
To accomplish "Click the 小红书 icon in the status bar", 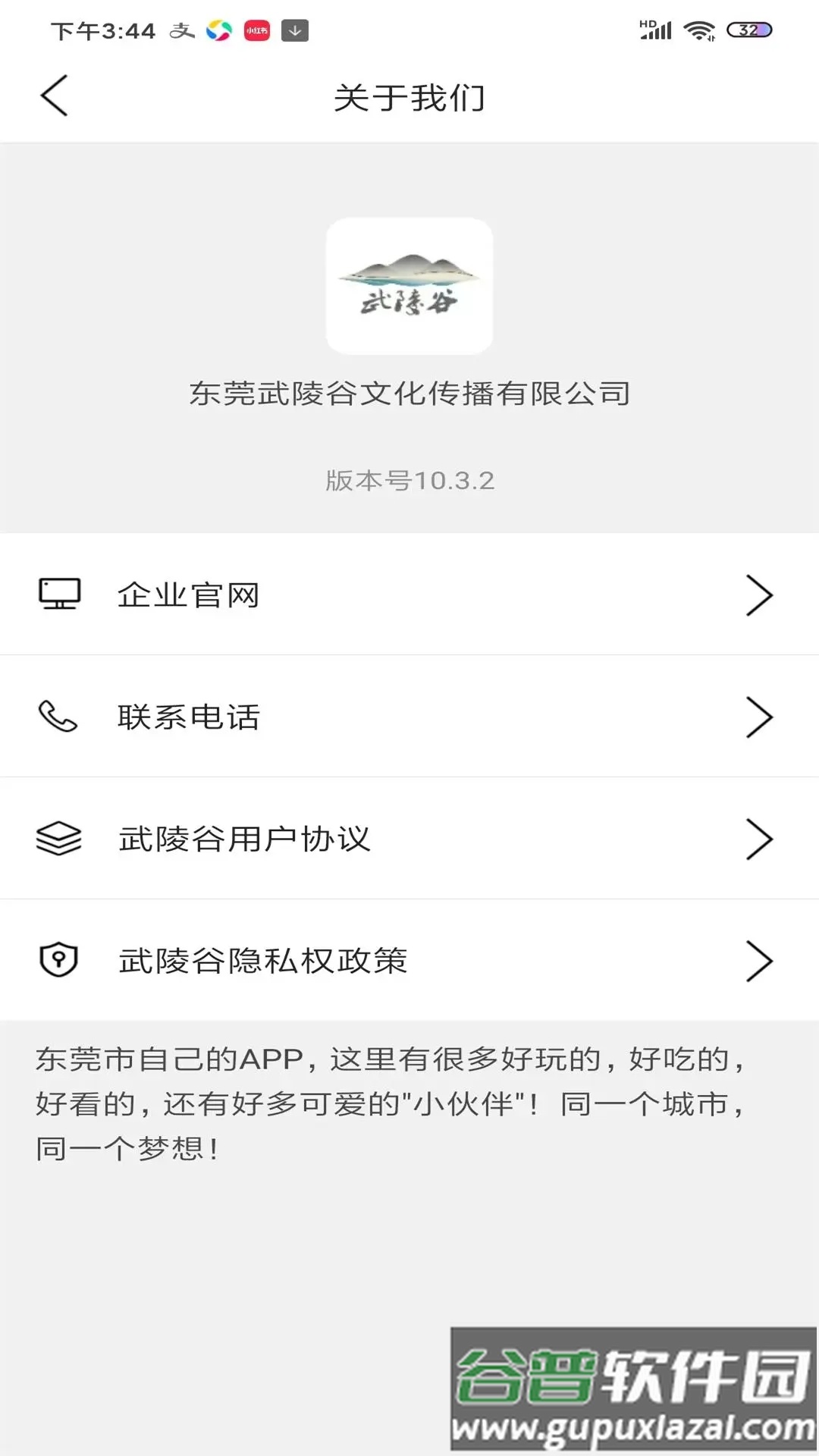I will click(255, 31).
